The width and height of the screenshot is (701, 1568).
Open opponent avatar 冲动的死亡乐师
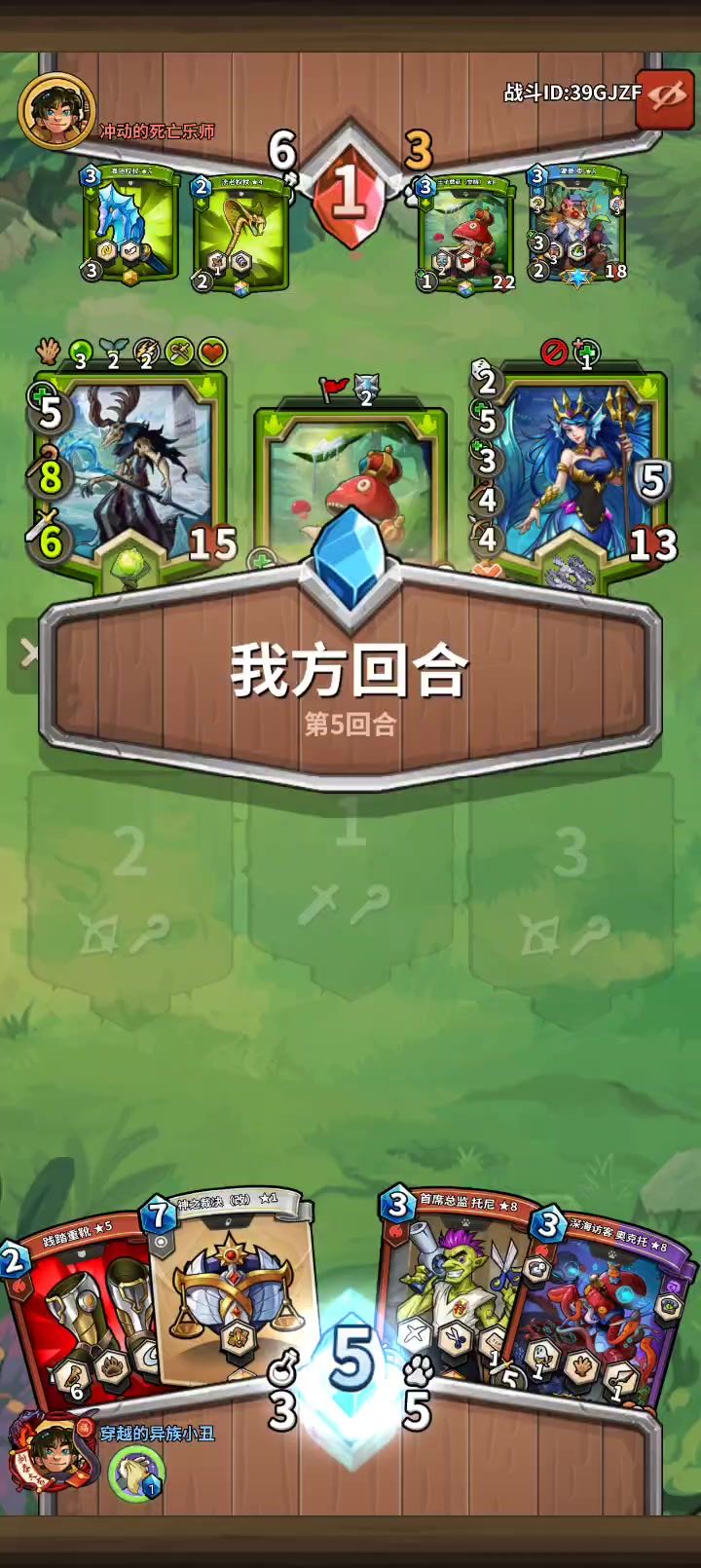[56, 110]
